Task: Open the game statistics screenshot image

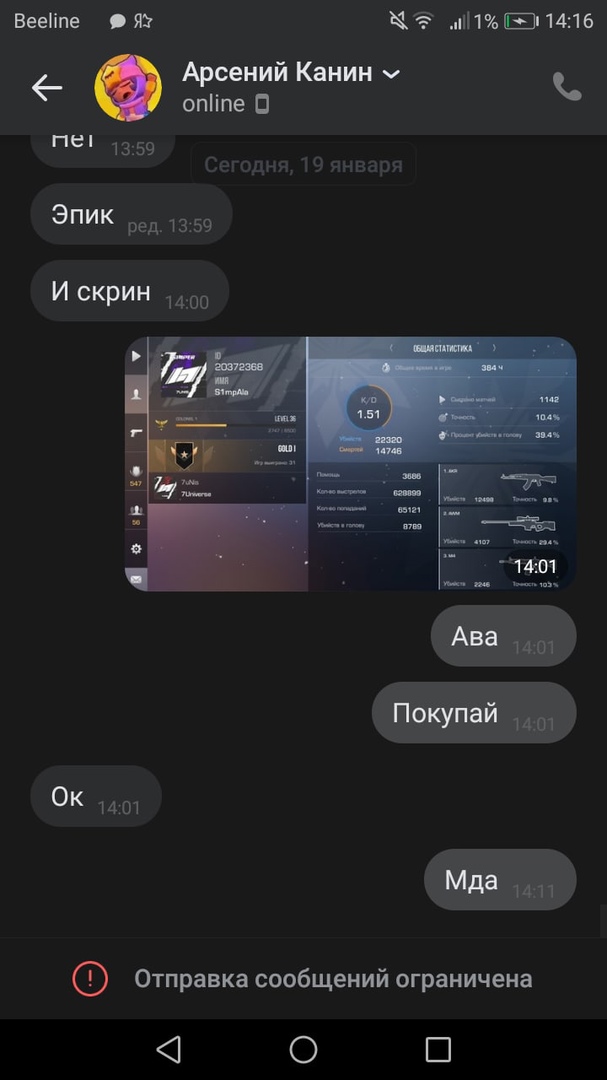Action: pyautogui.click(x=350, y=463)
